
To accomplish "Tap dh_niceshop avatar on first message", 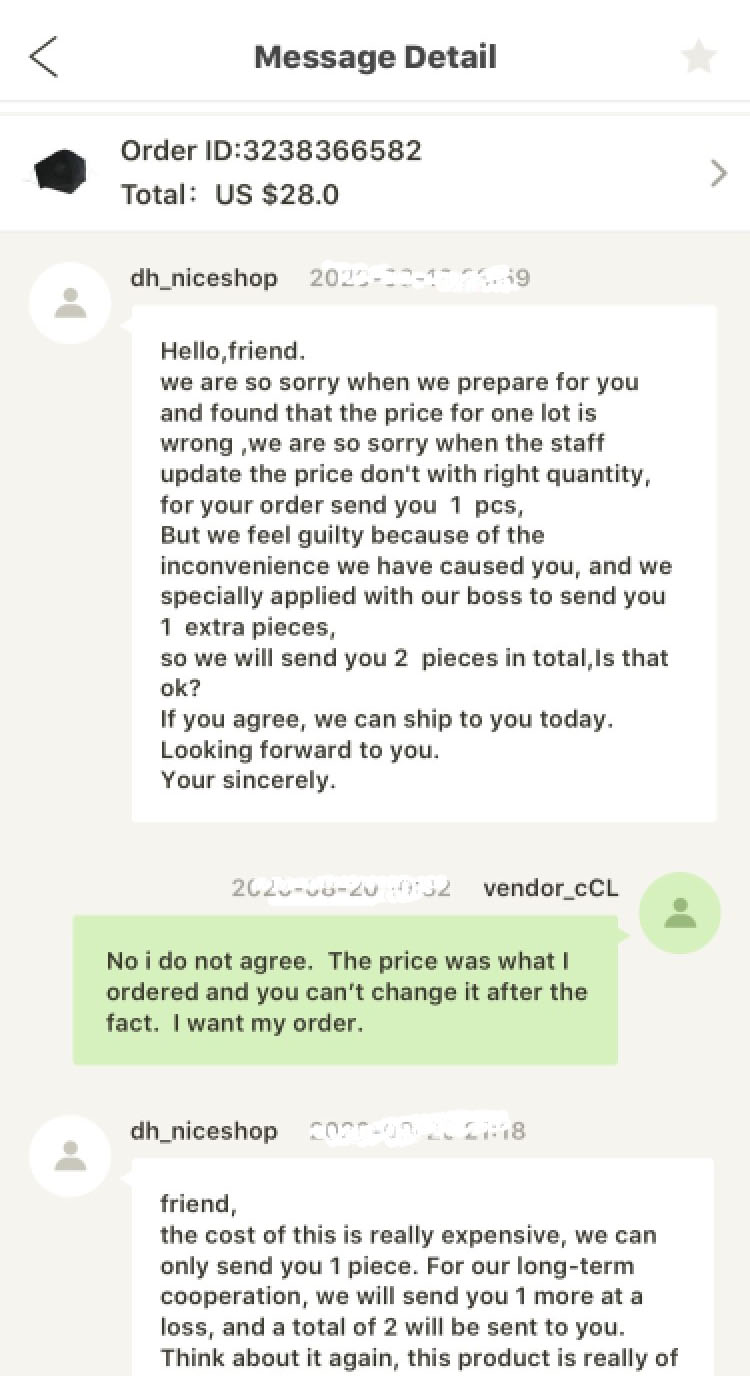I will tap(70, 303).
